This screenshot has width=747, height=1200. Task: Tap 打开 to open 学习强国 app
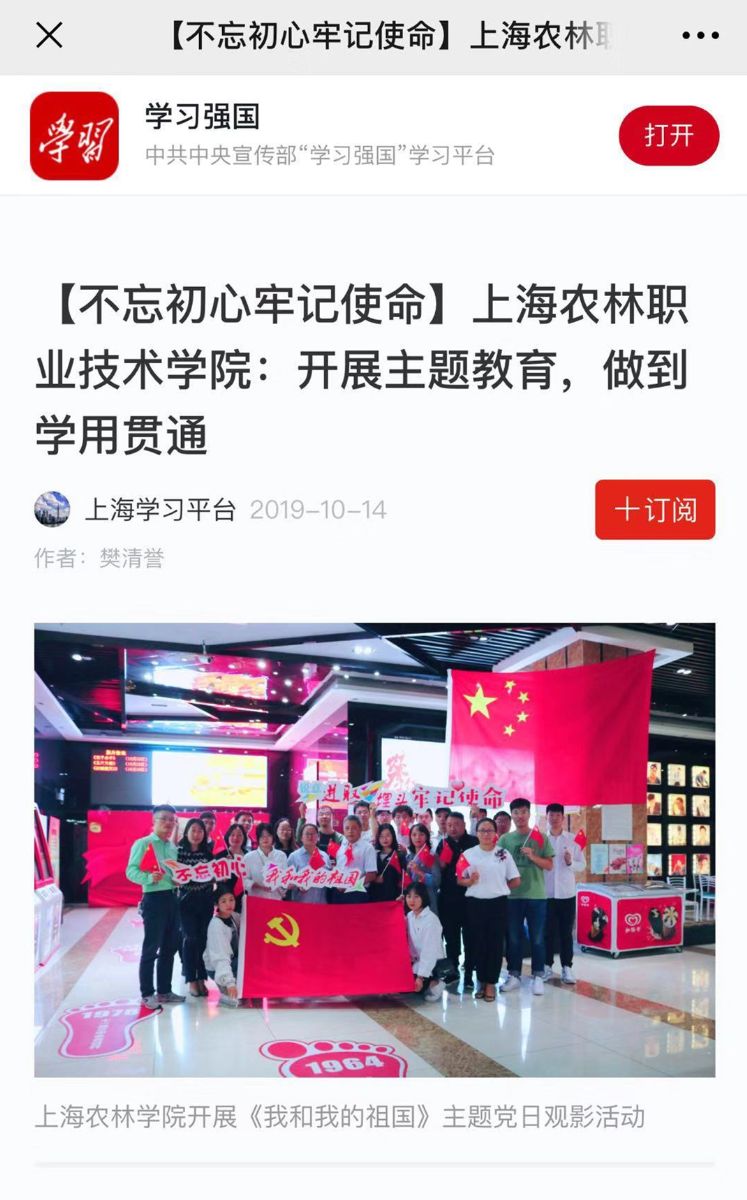coord(669,135)
